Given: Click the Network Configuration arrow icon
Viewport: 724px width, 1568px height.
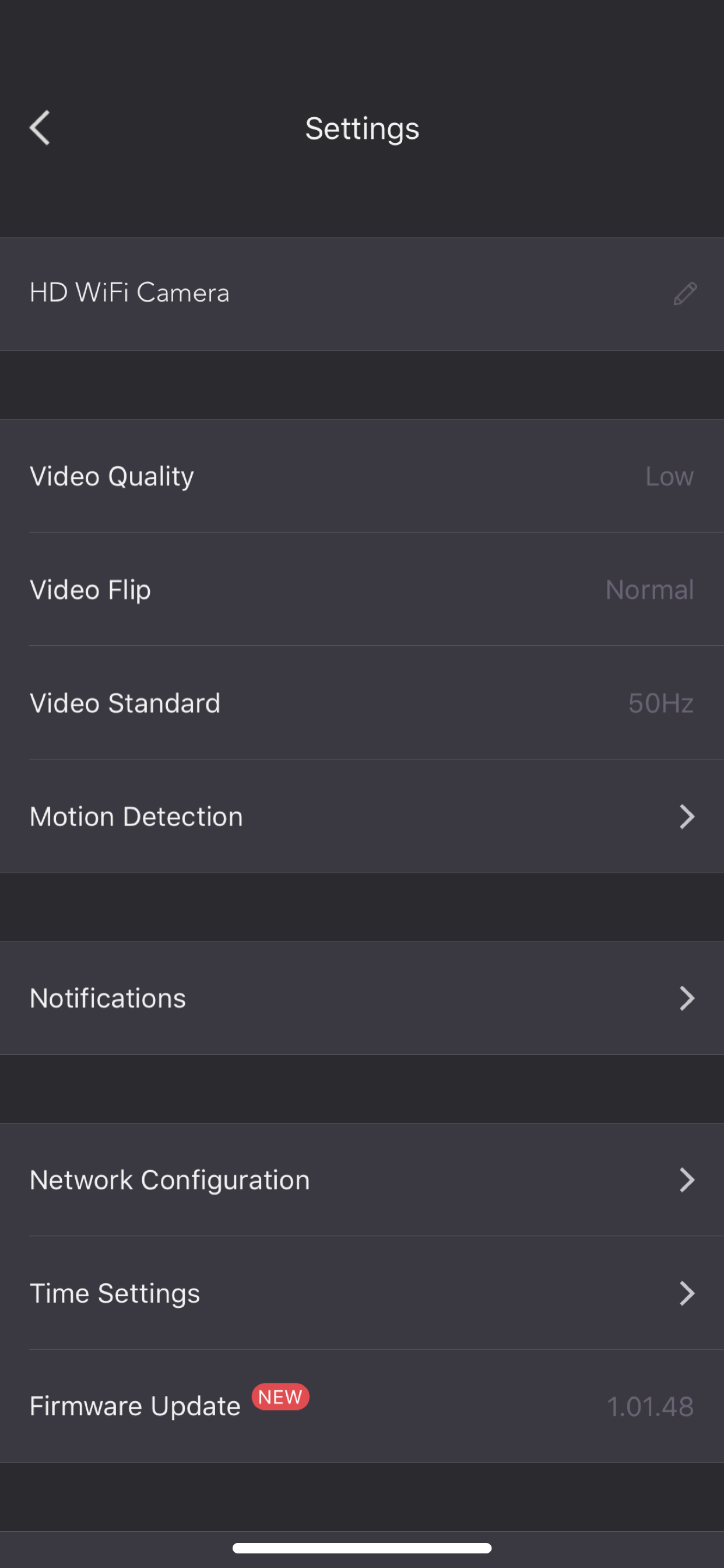Looking at the screenshot, I should 686,1179.
